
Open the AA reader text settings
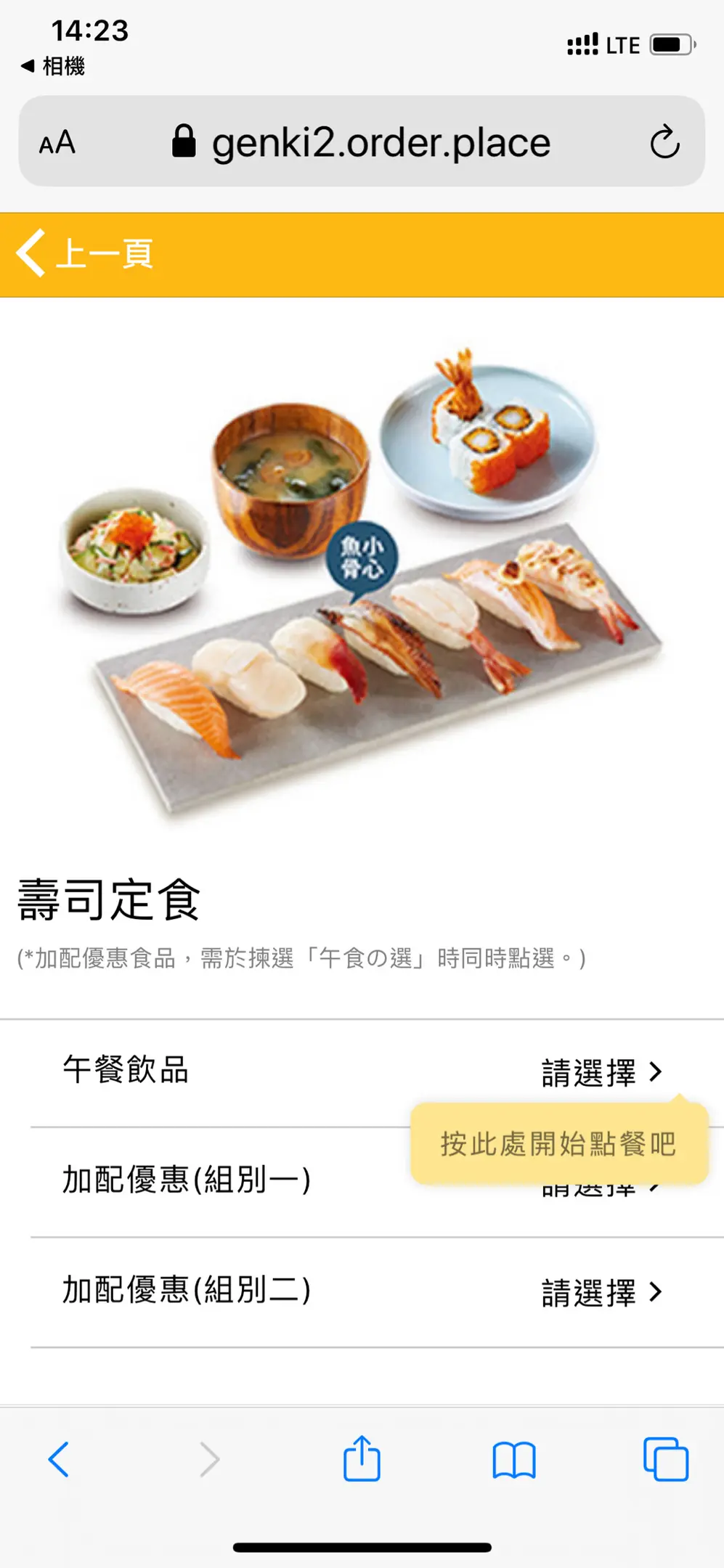click(57, 142)
